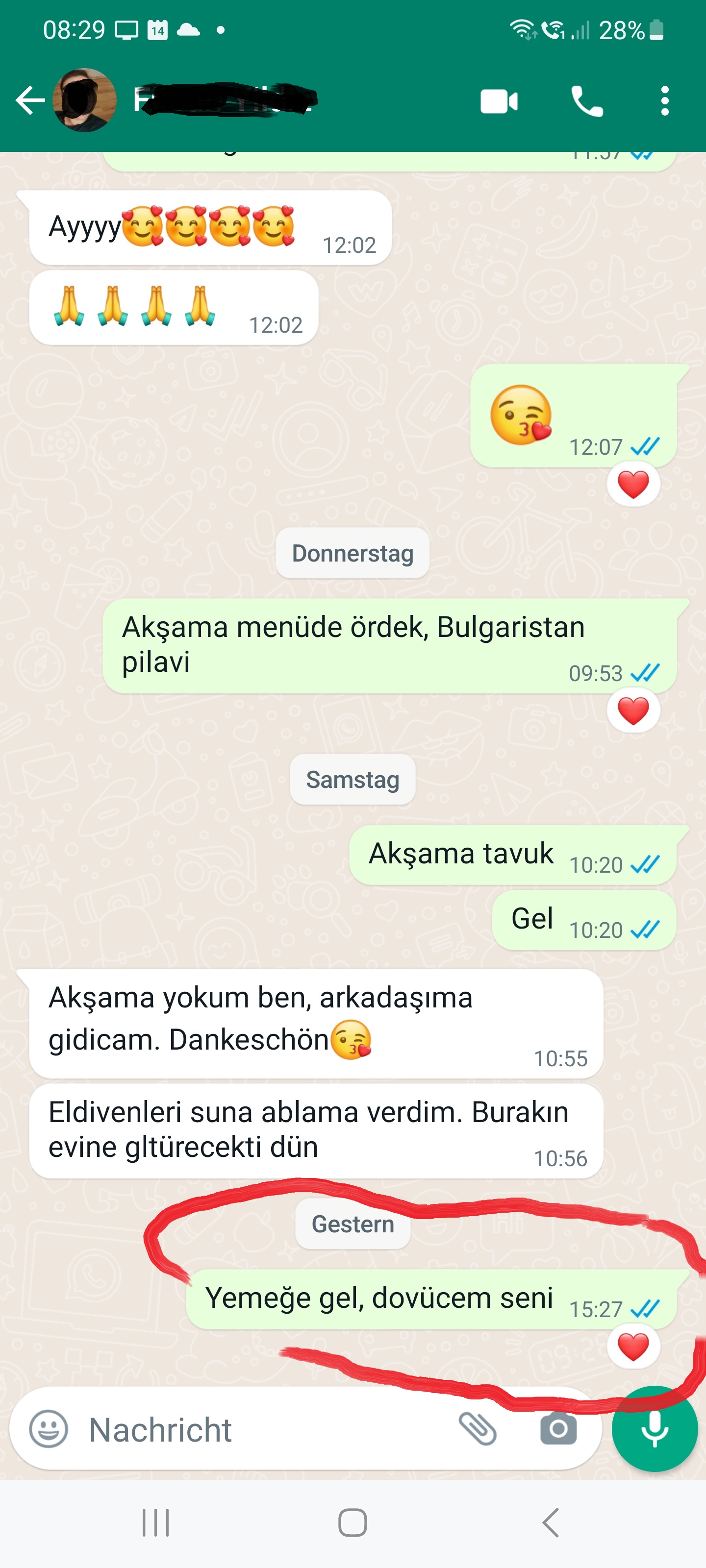View heart reaction on 'Yemeğe gel' message
This screenshot has width=706, height=1568.
633,1346
